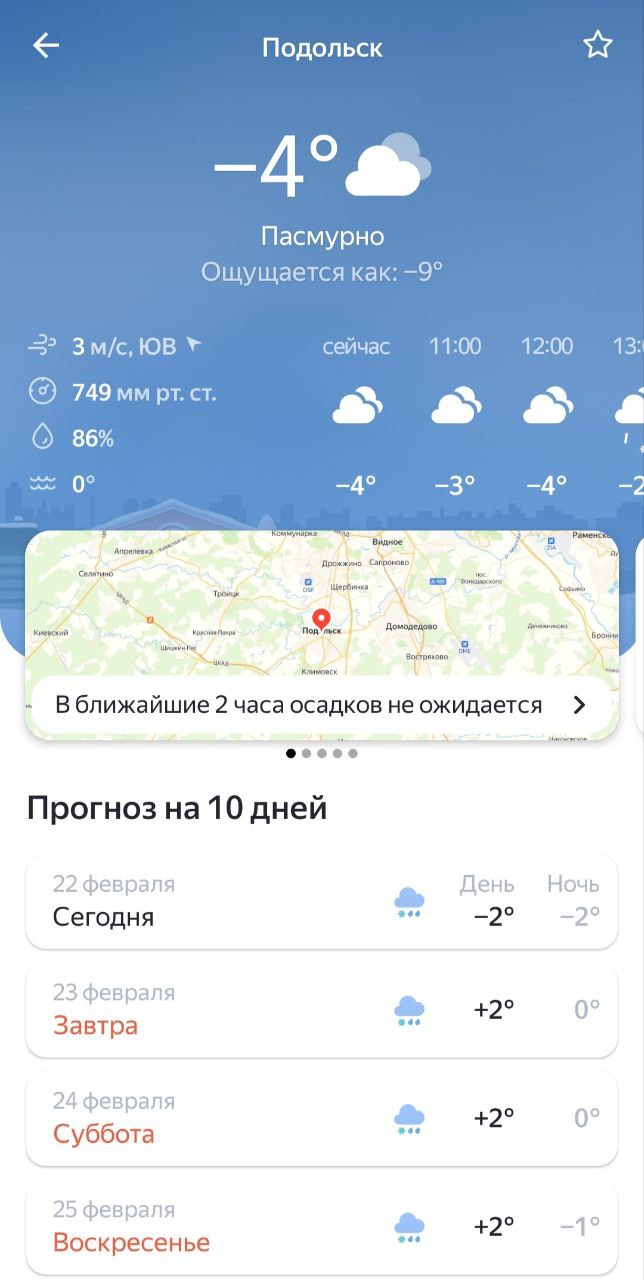Viewport: 644px width, 1280px height.
Task: Open the two-hour precipitation forecast chevron
Action: [x=579, y=705]
